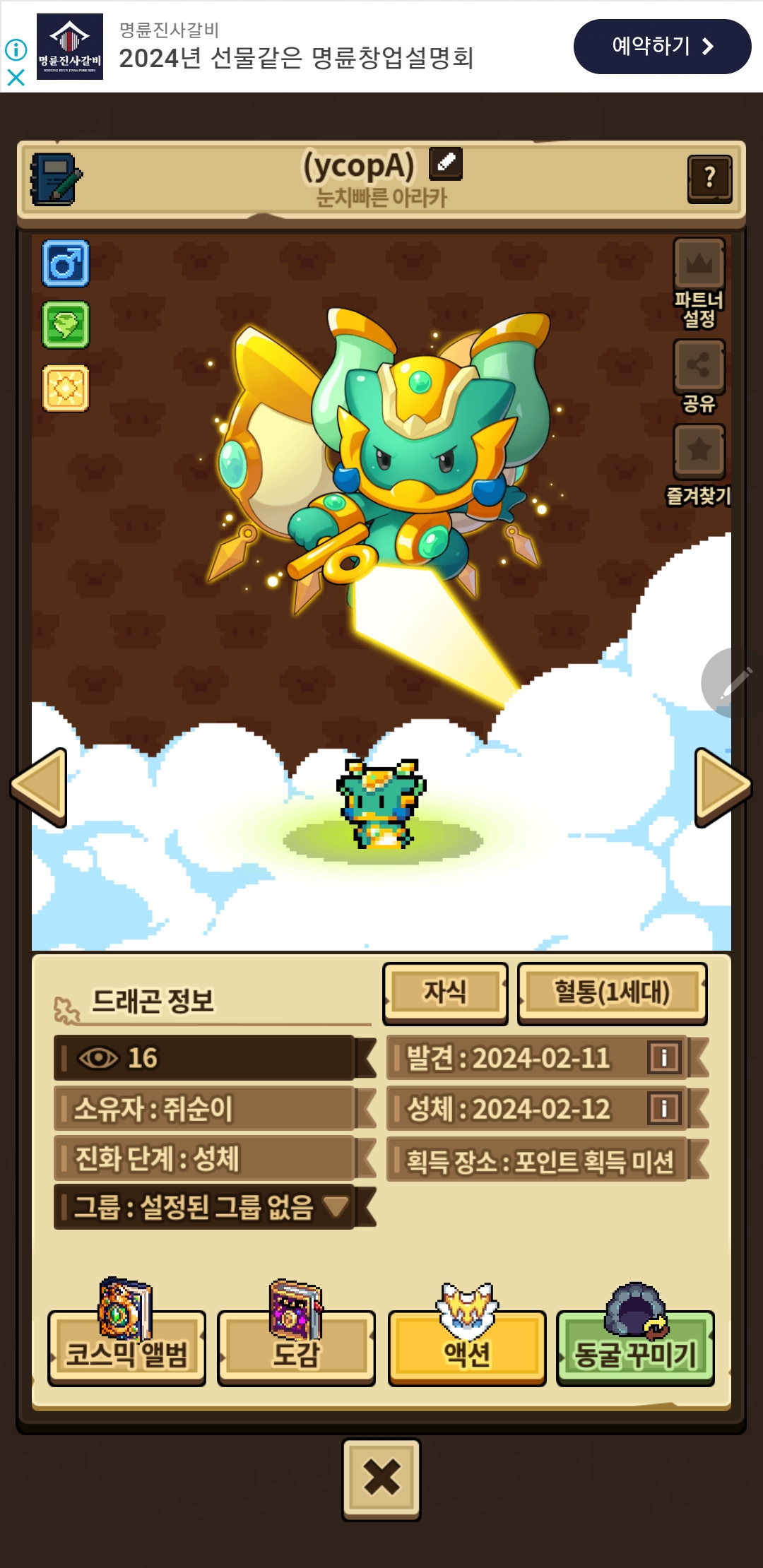Close the ad banner
The width and height of the screenshot is (763, 1568).
coord(16,77)
